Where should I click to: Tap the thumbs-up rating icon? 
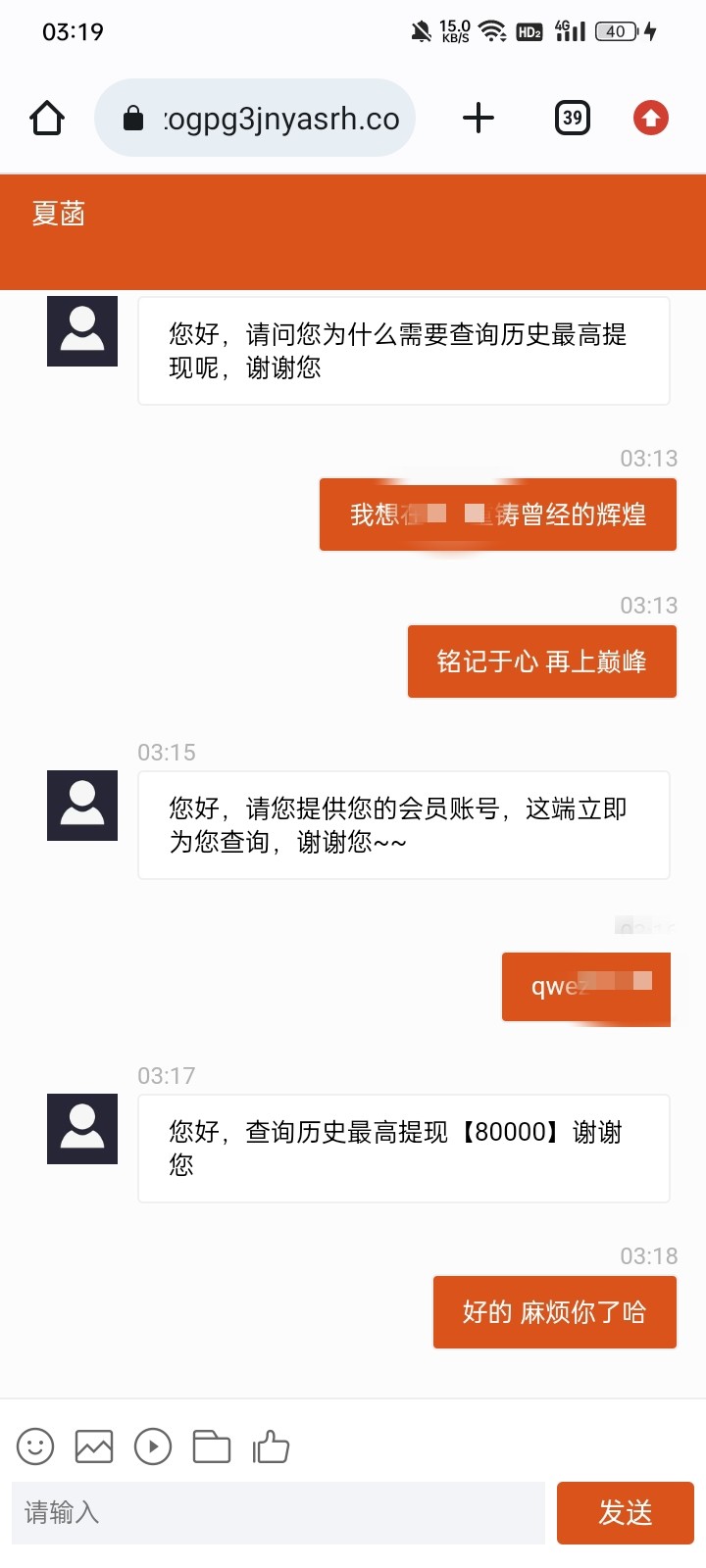point(272,1446)
